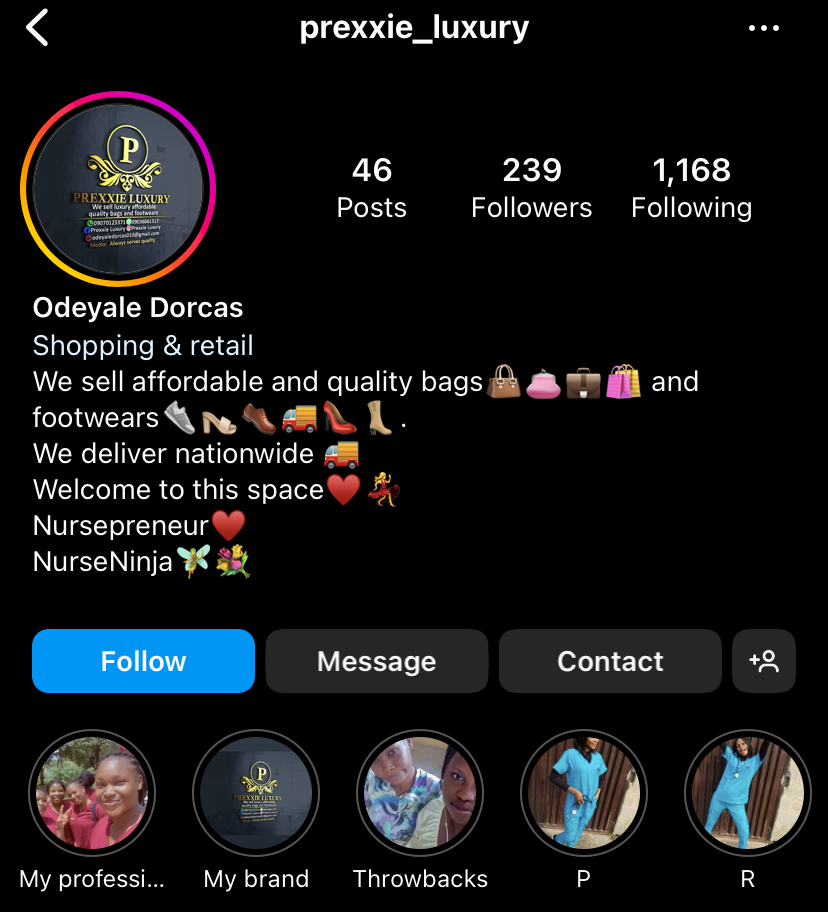Open the highlight labeled P
The width and height of the screenshot is (828, 912).
[x=584, y=793]
